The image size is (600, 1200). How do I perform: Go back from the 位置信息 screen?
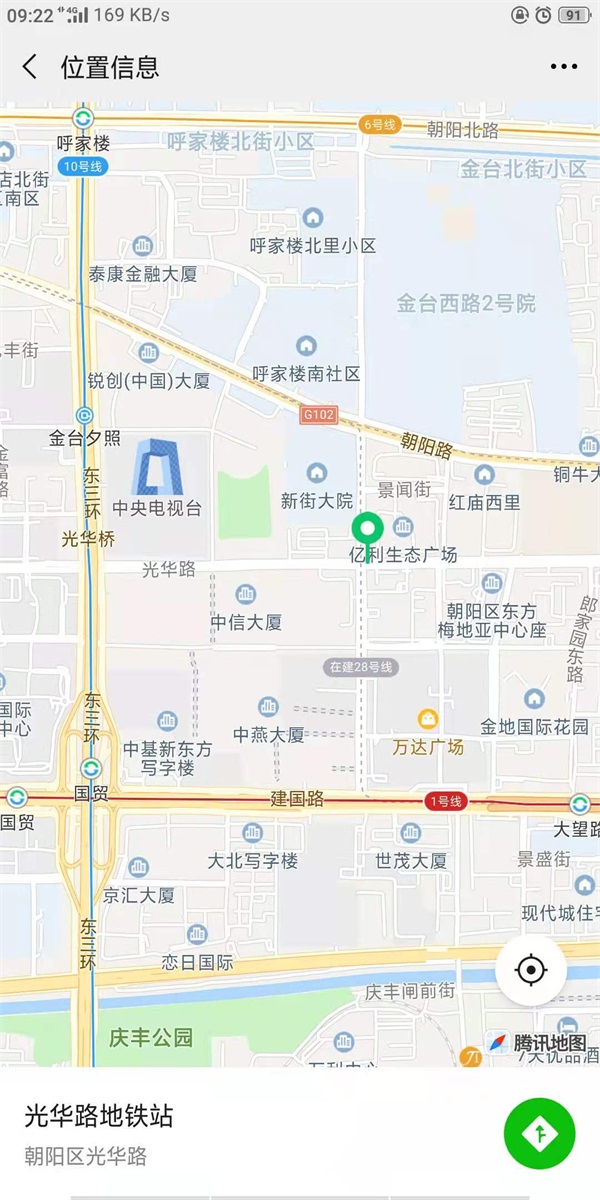coord(30,67)
